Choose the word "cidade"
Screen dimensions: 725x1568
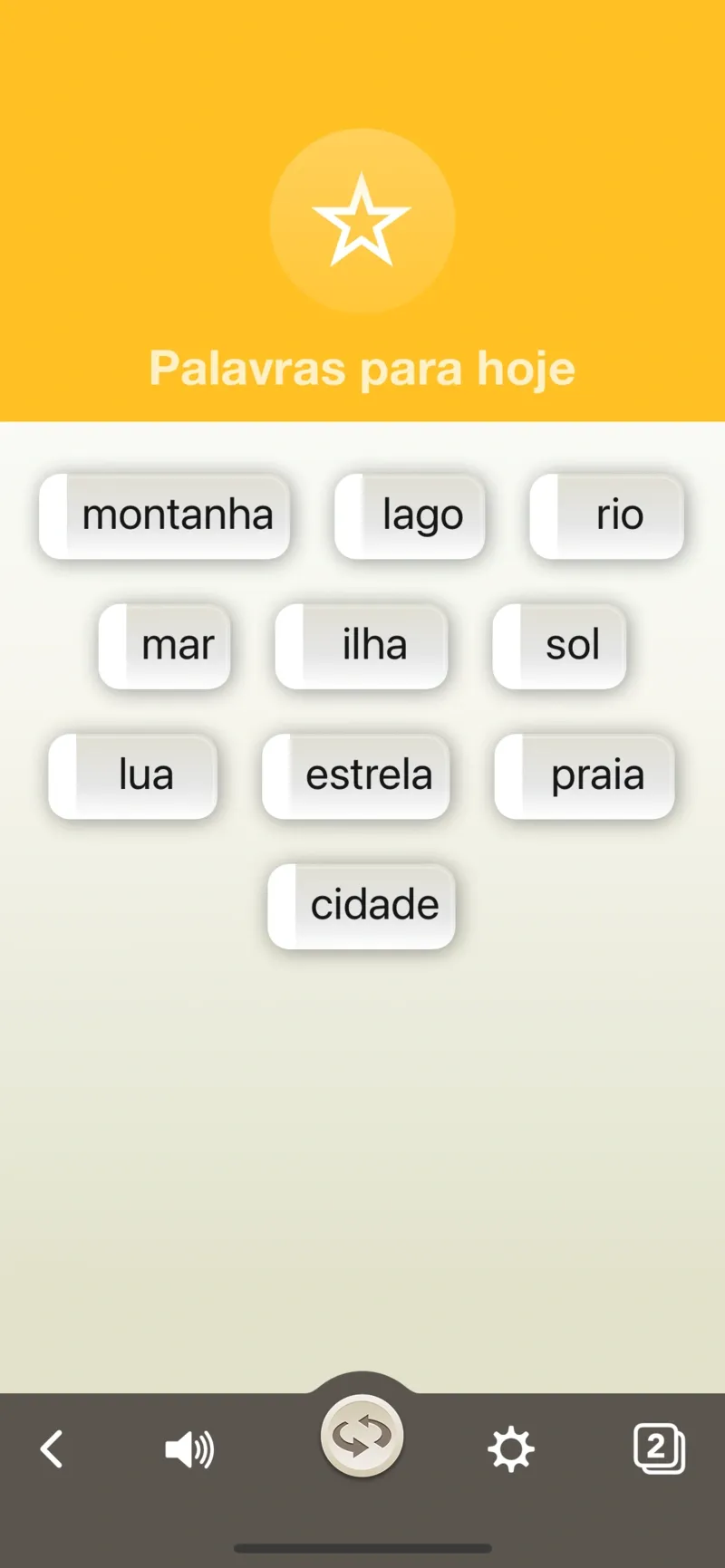tap(362, 906)
